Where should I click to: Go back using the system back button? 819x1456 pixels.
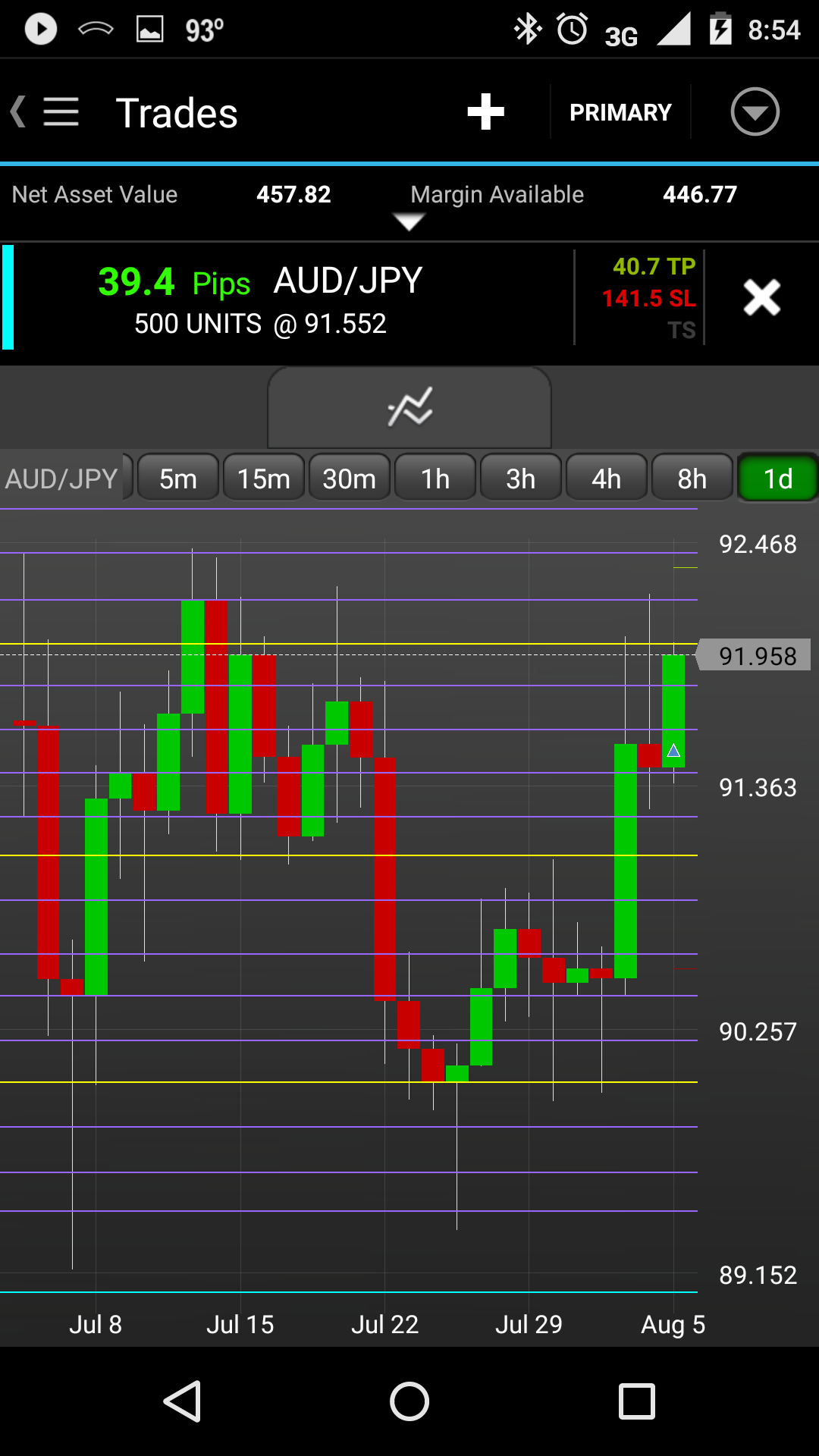[182, 1401]
